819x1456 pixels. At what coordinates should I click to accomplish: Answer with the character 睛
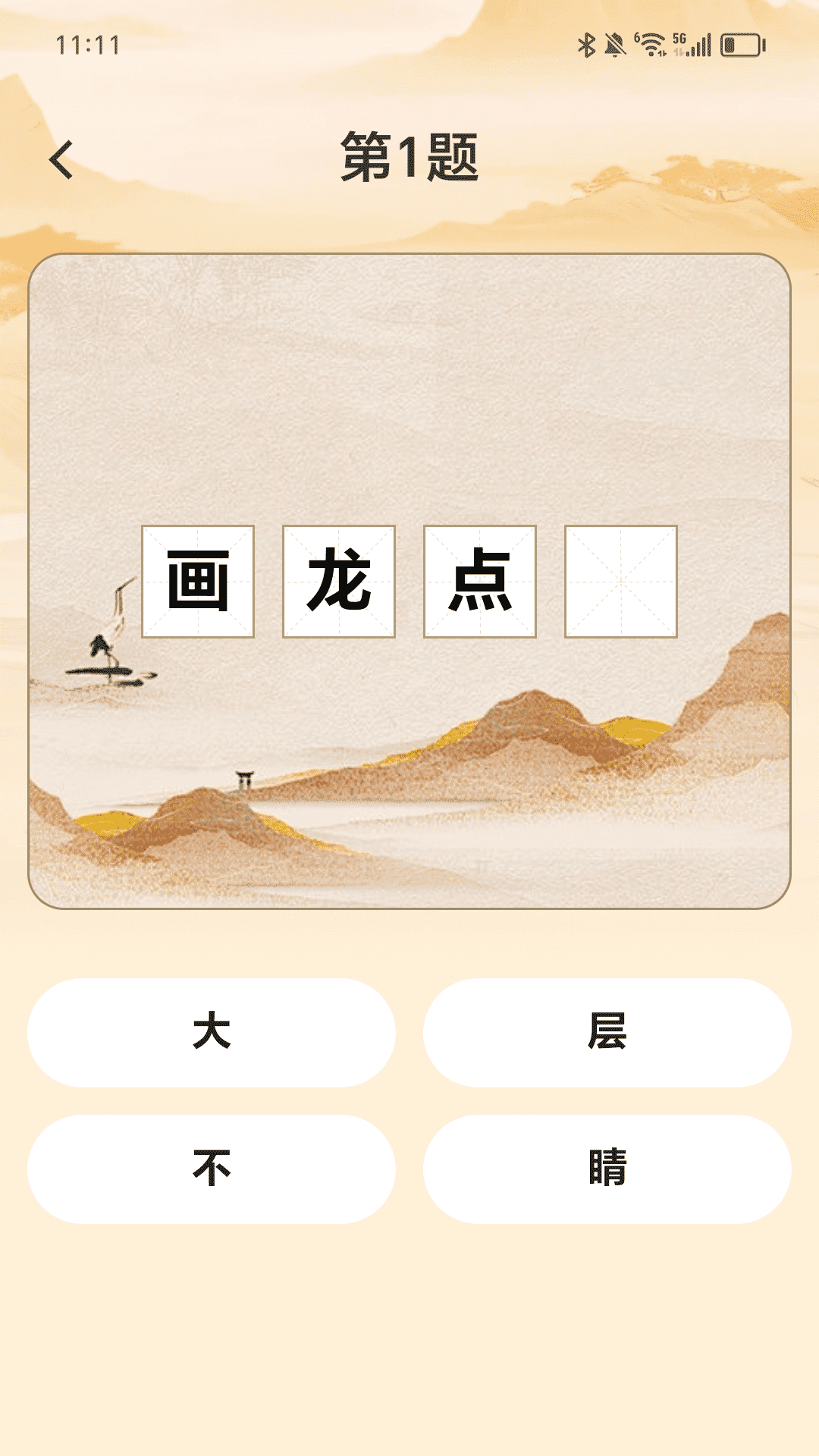point(607,1169)
